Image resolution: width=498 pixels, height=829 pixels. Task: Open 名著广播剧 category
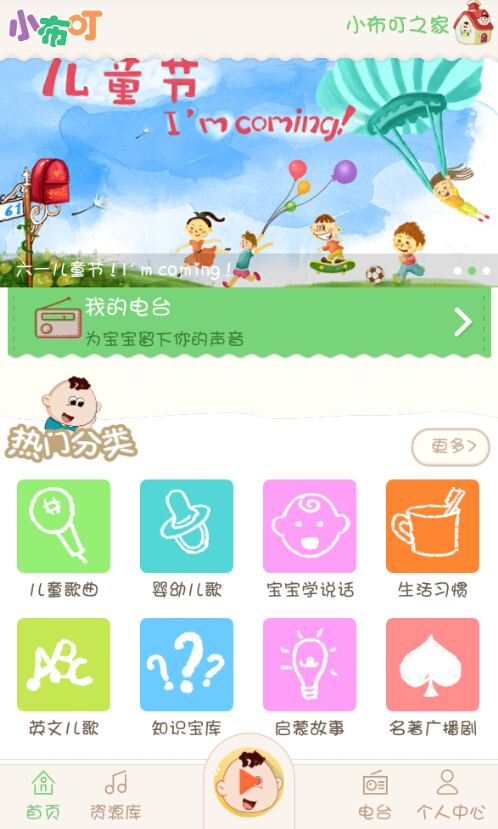pos(432,677)
